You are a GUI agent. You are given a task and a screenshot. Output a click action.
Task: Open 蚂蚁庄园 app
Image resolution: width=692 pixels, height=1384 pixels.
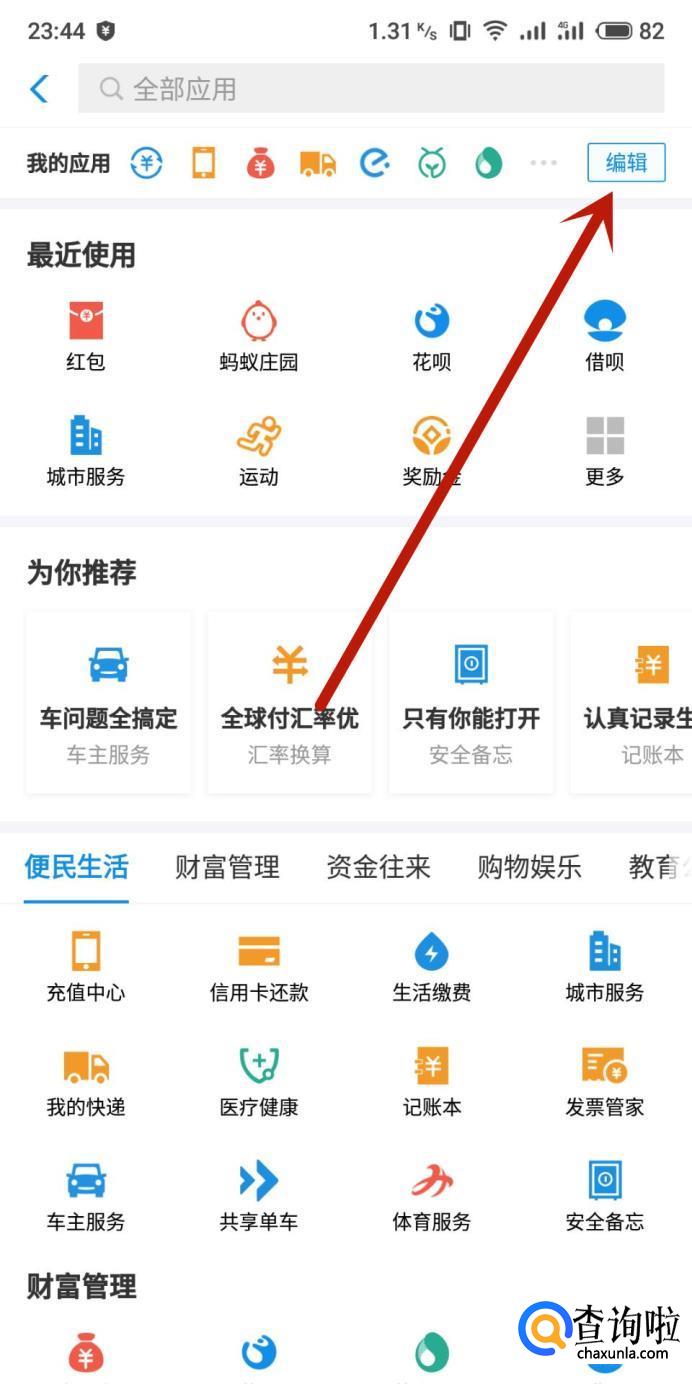pyautogui.click(x=259, y=337)
